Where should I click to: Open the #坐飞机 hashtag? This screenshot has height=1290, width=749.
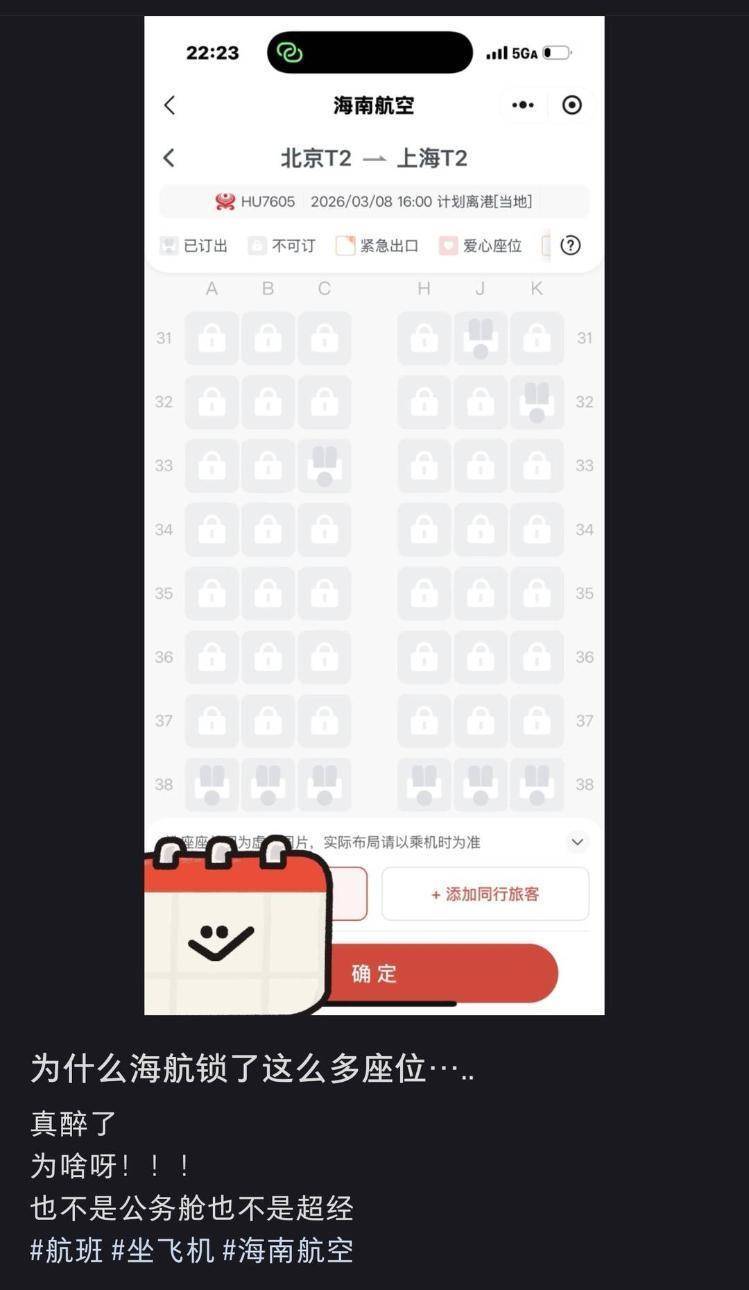[x=162, y=1250]
